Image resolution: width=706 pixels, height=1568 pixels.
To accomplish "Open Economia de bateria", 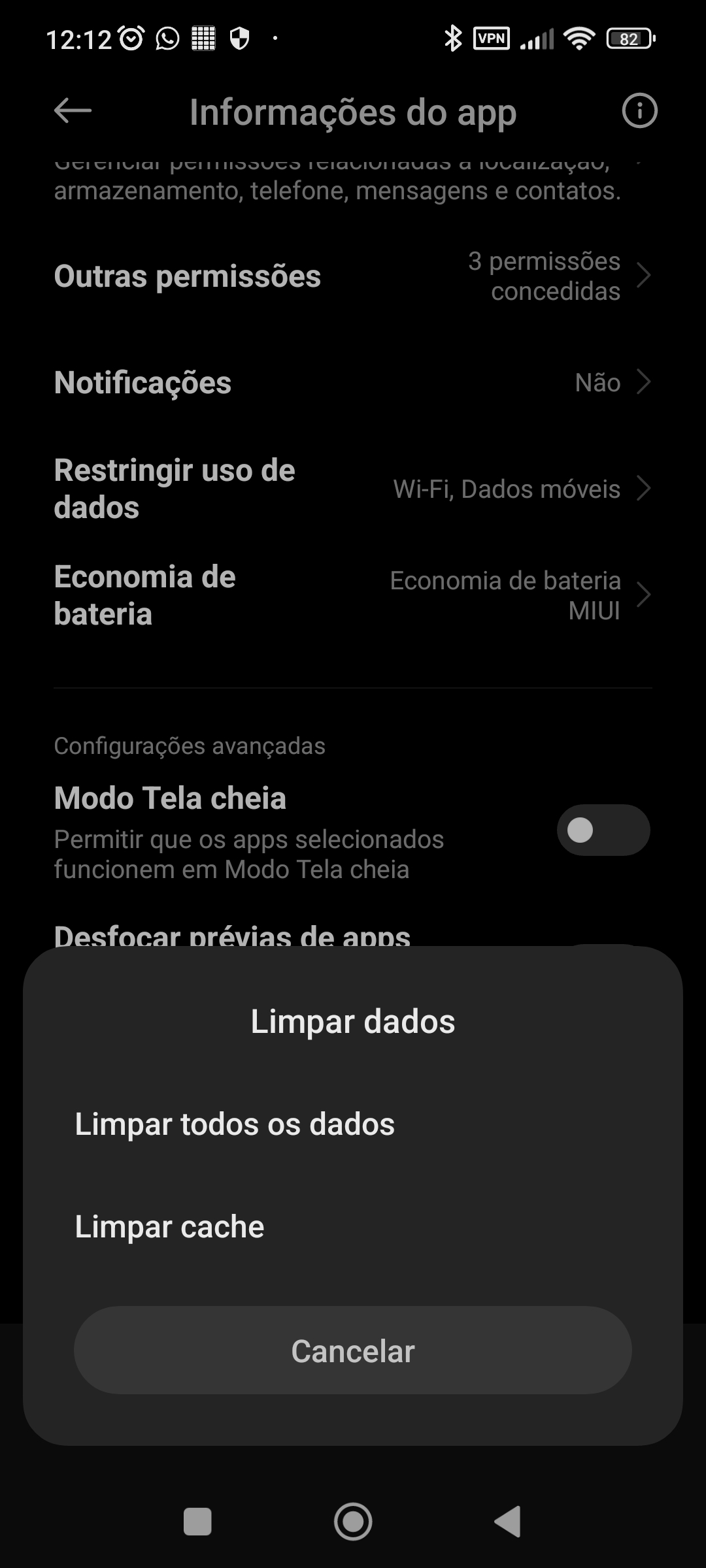I will [x=353, y=595].
